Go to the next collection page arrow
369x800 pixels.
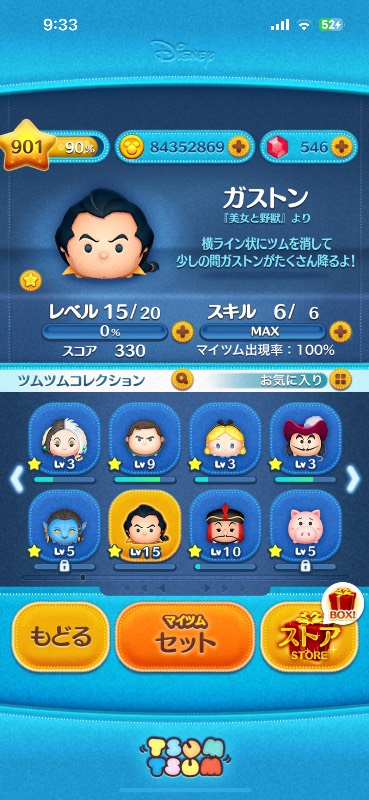353,480
